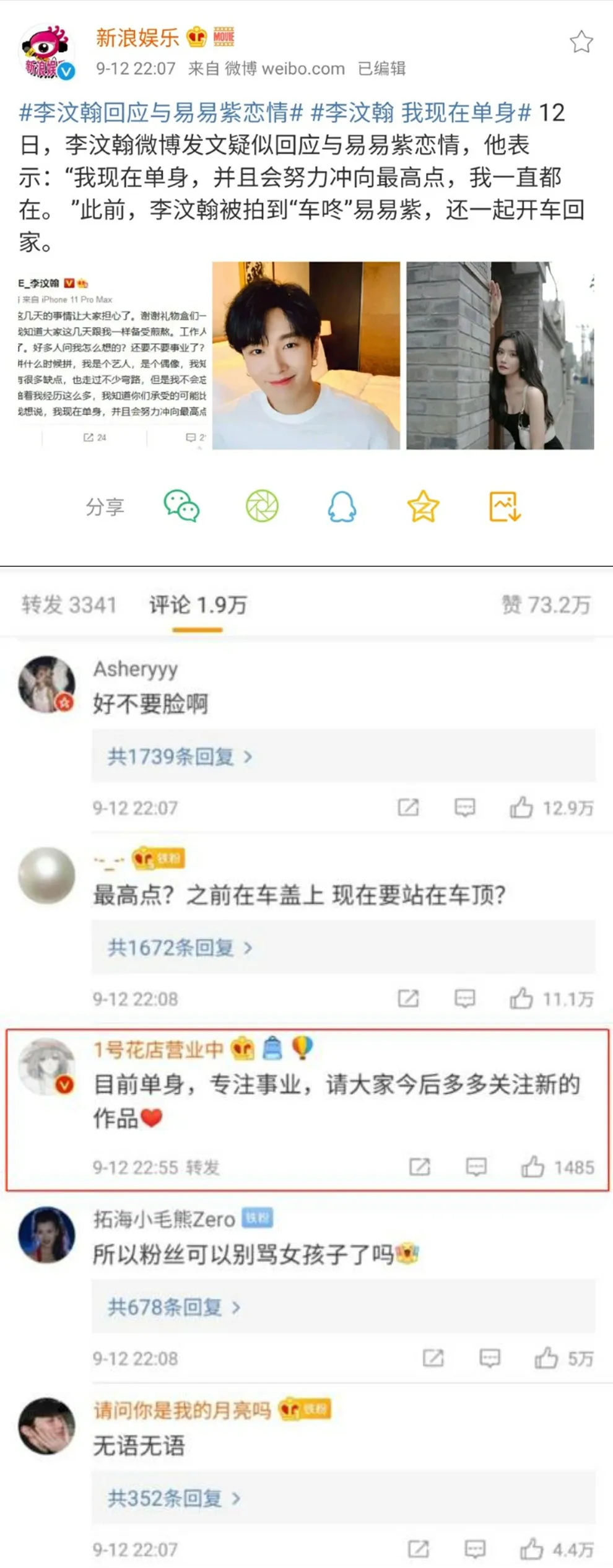The height and width of the screenshot is (1568, 613).
Task: Expand 共1739条回复 under Asheryyy's comment
Action: click(180, 756)
